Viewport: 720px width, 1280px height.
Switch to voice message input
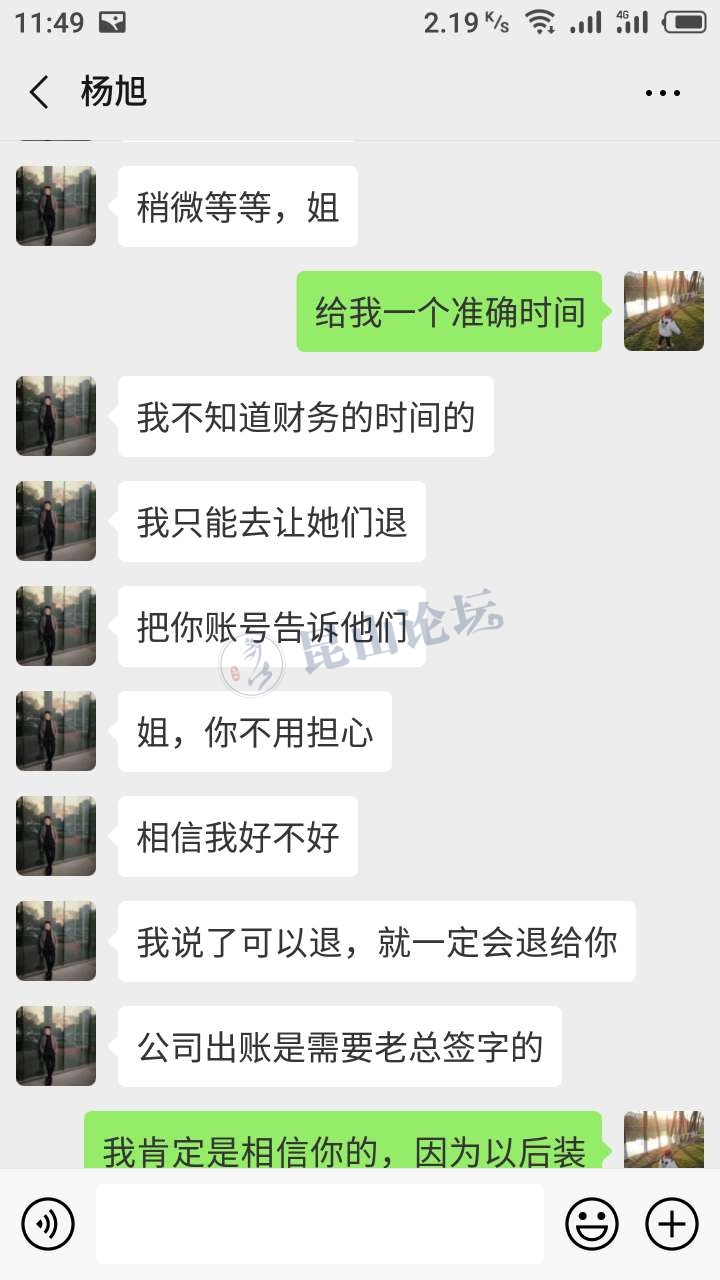coord(48,1224)
